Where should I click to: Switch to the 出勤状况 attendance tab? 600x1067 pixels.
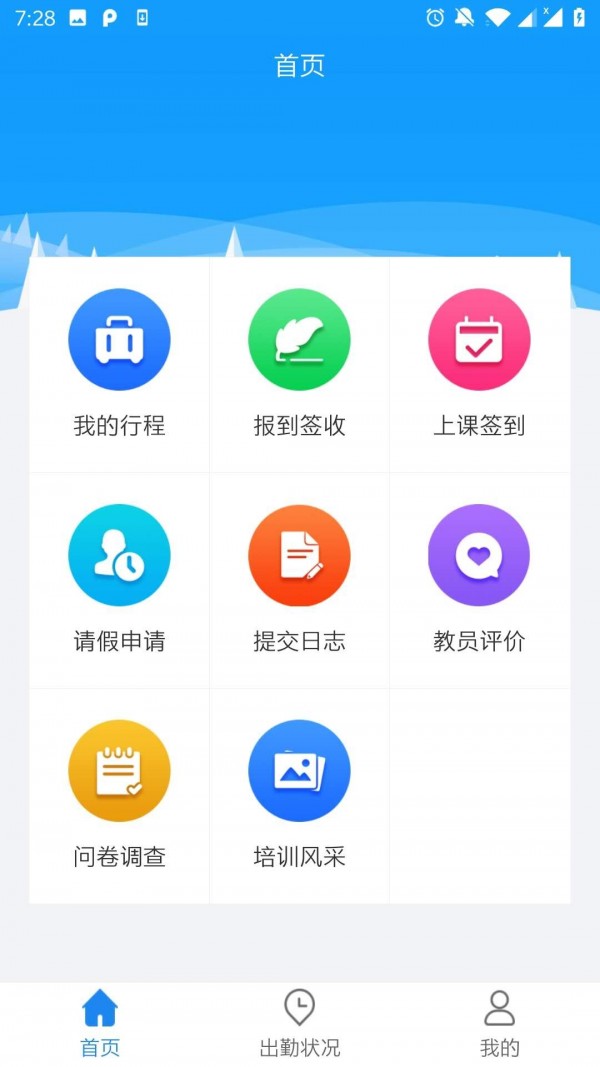[299, 1023]
